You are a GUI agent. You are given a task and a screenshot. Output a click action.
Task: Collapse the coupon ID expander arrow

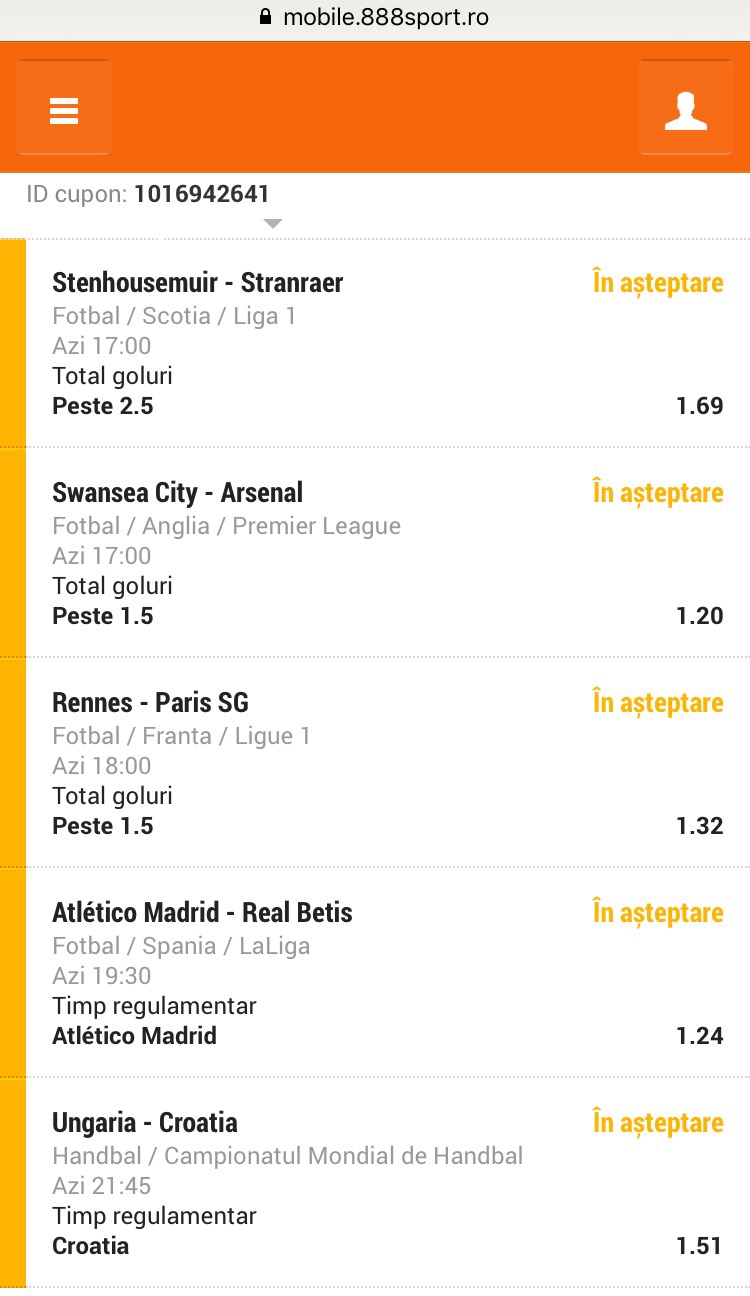(273, 224)
